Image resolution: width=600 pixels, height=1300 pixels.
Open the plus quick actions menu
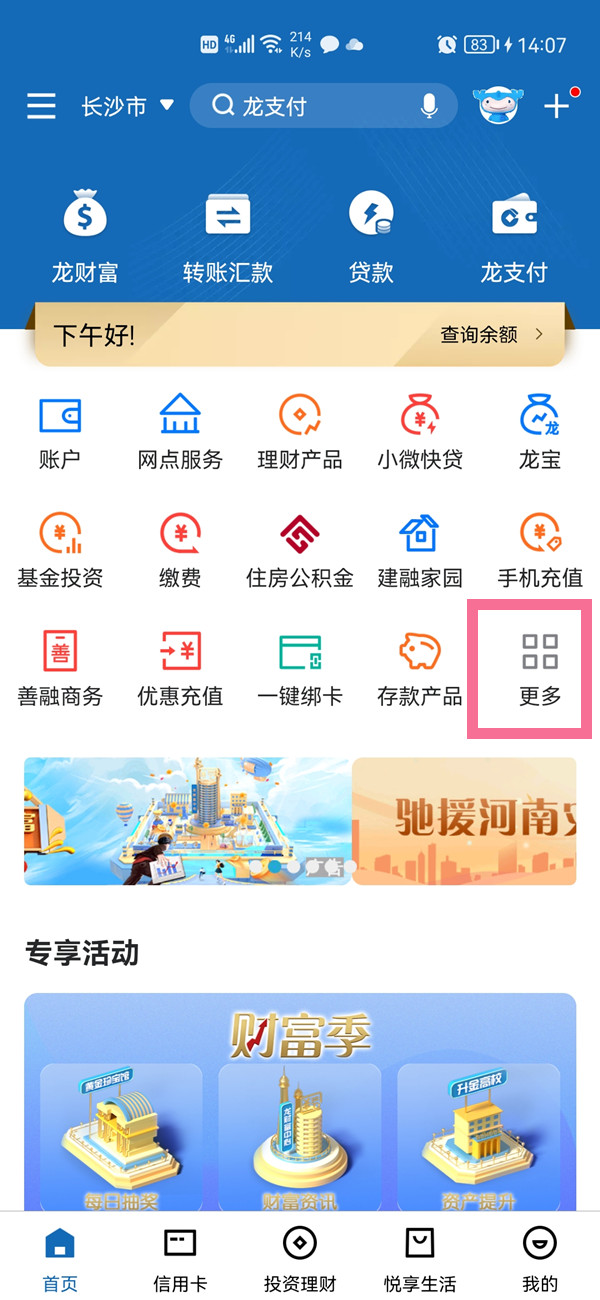tap(557, 106)
